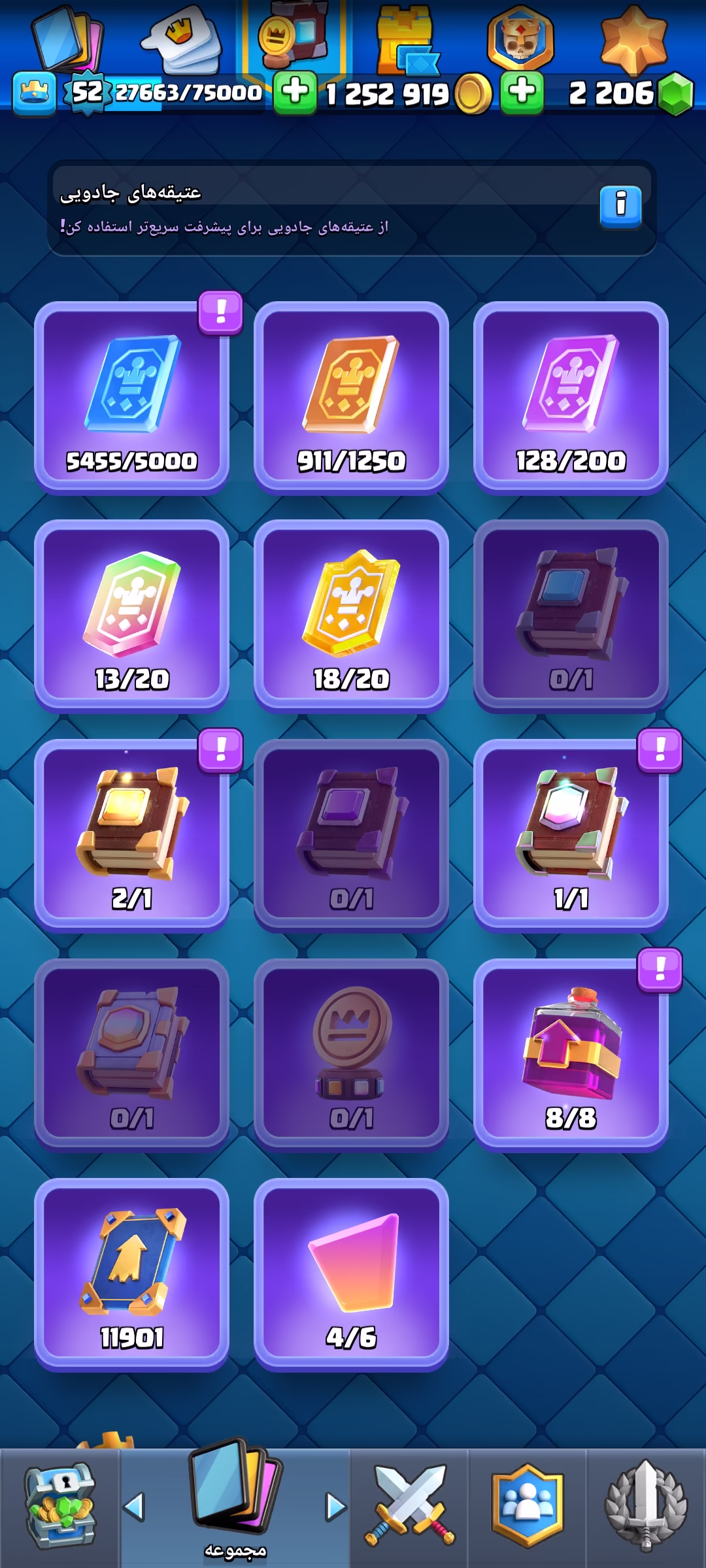Open the golden book of cards 2/1
Screen dimensions: 706x1568
pos(131,836)
